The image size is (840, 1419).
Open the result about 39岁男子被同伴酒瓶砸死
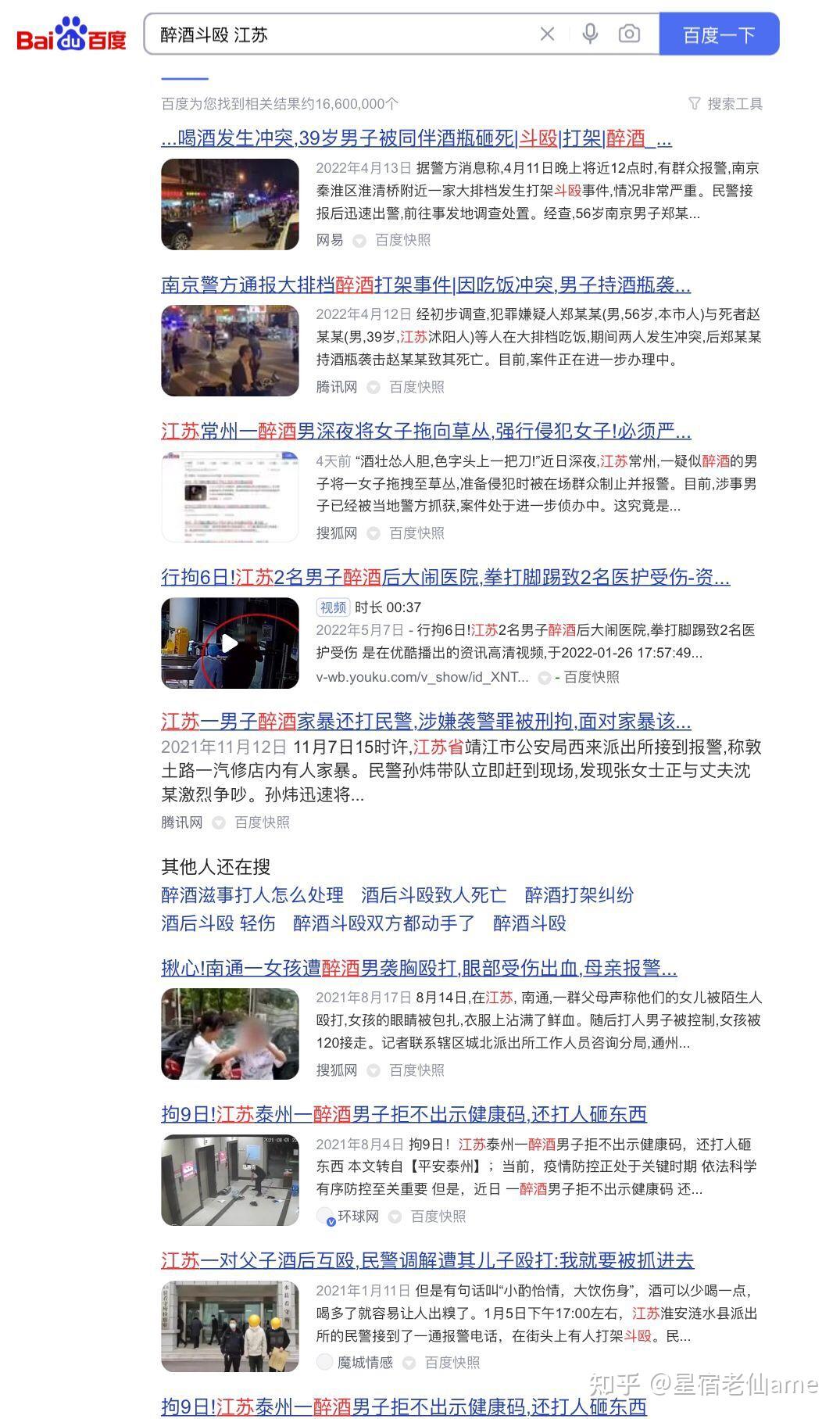416,139
